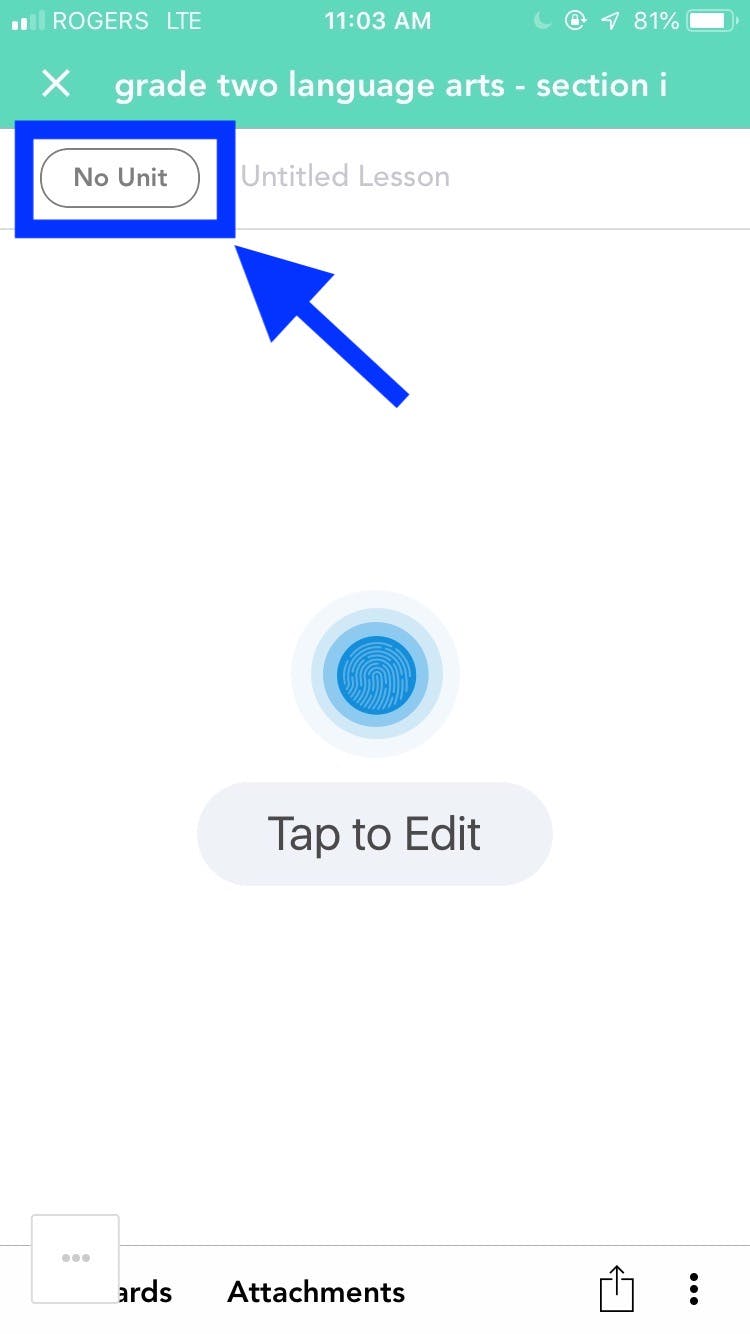Tap the floating ellipsis box
Viewport: 750px width, 1334px height.
click(x=76, y=1258)
